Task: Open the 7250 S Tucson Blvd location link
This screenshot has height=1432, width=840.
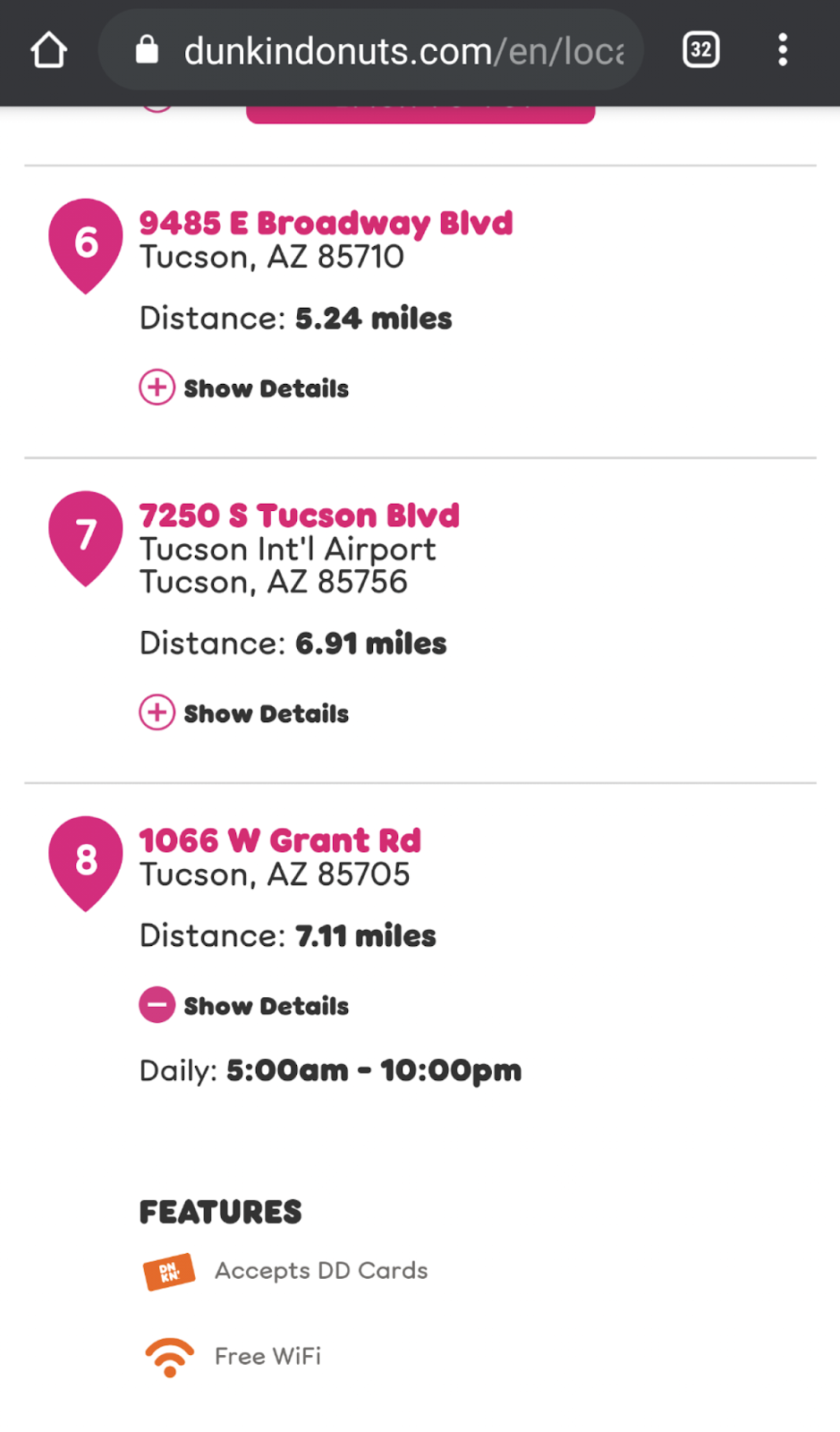Action: pyautogui.click(x=299, y=516)
